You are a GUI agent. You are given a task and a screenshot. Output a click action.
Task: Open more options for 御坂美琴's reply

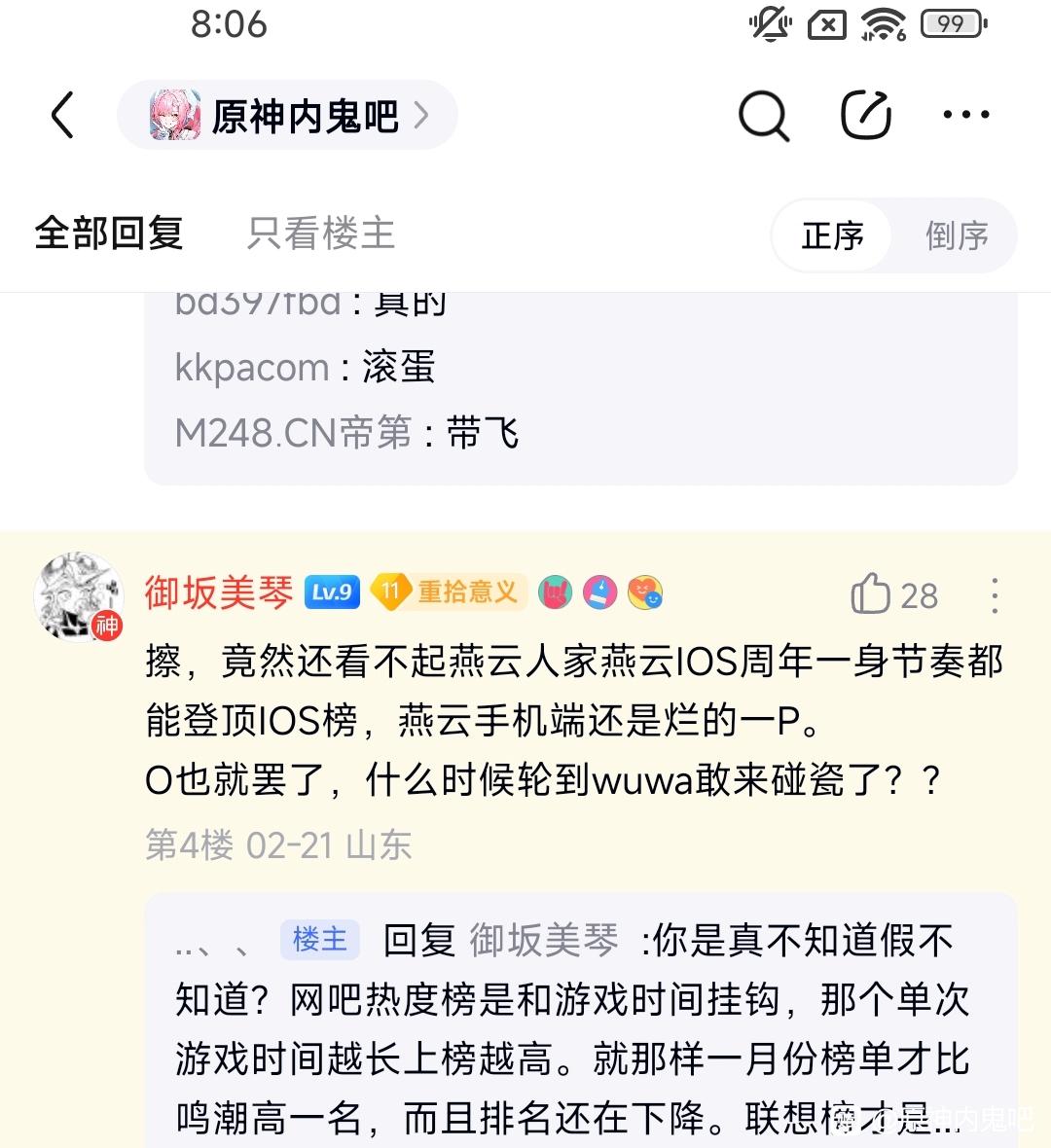coord(994,595)
